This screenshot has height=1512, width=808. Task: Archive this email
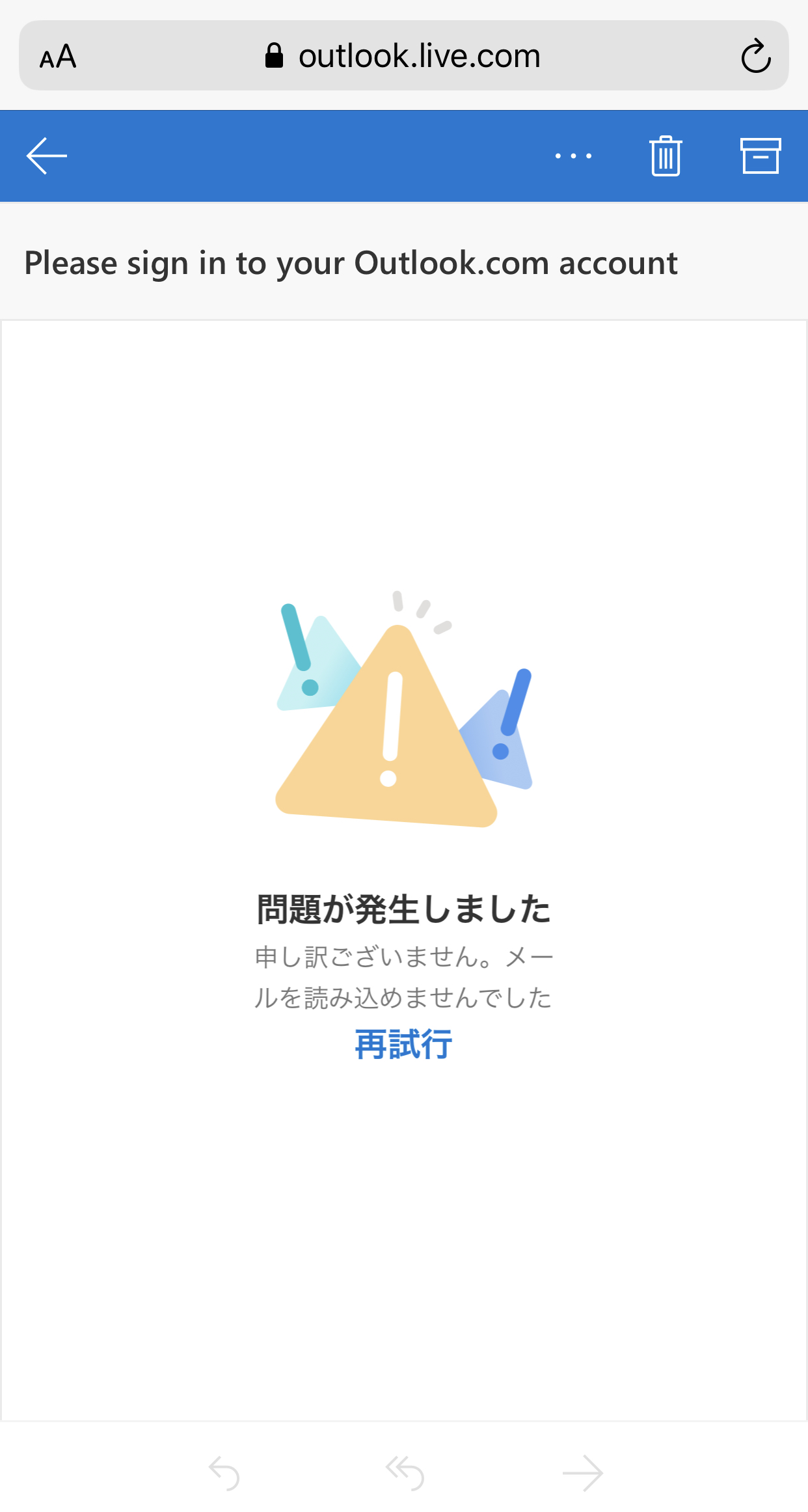click(x=760, y=156)
